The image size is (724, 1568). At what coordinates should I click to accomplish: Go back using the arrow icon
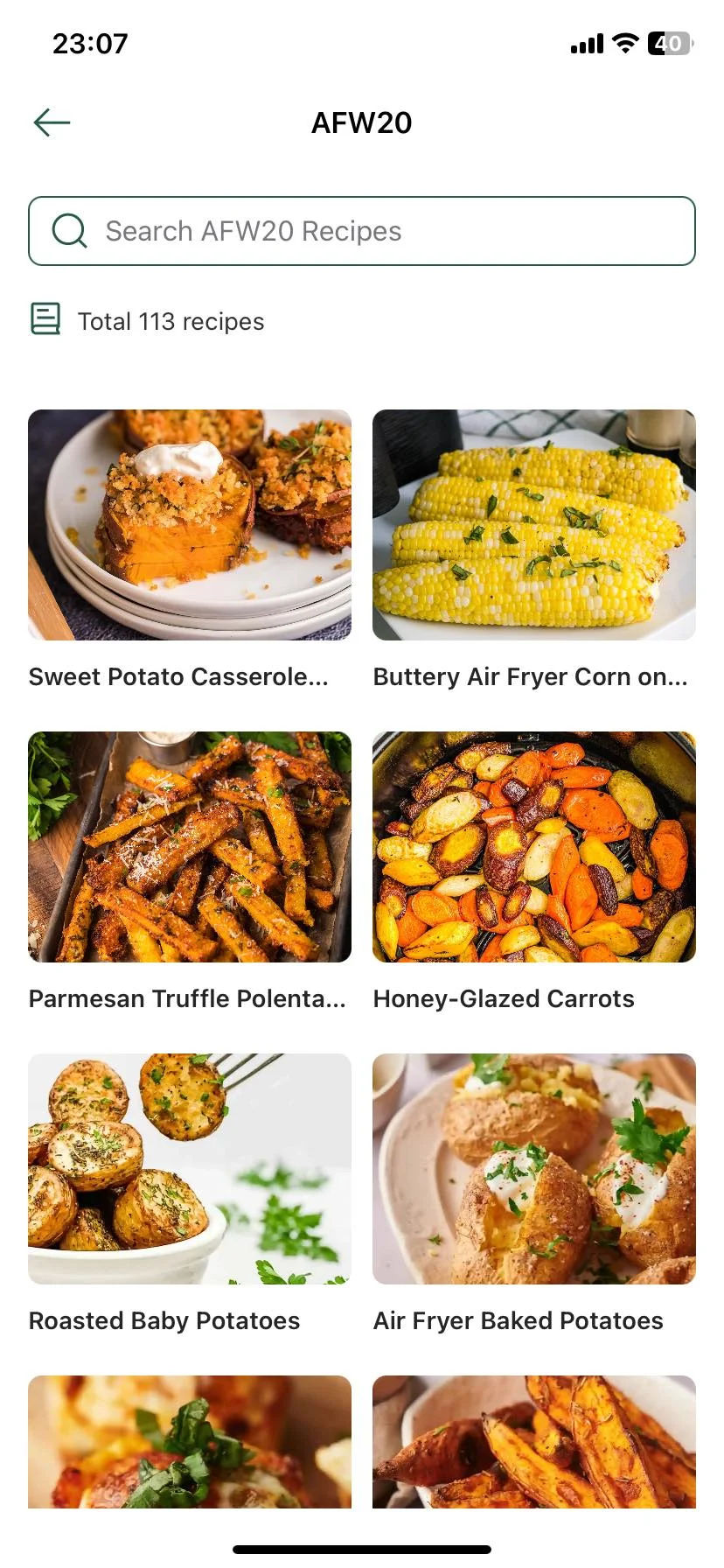[52, 122]
